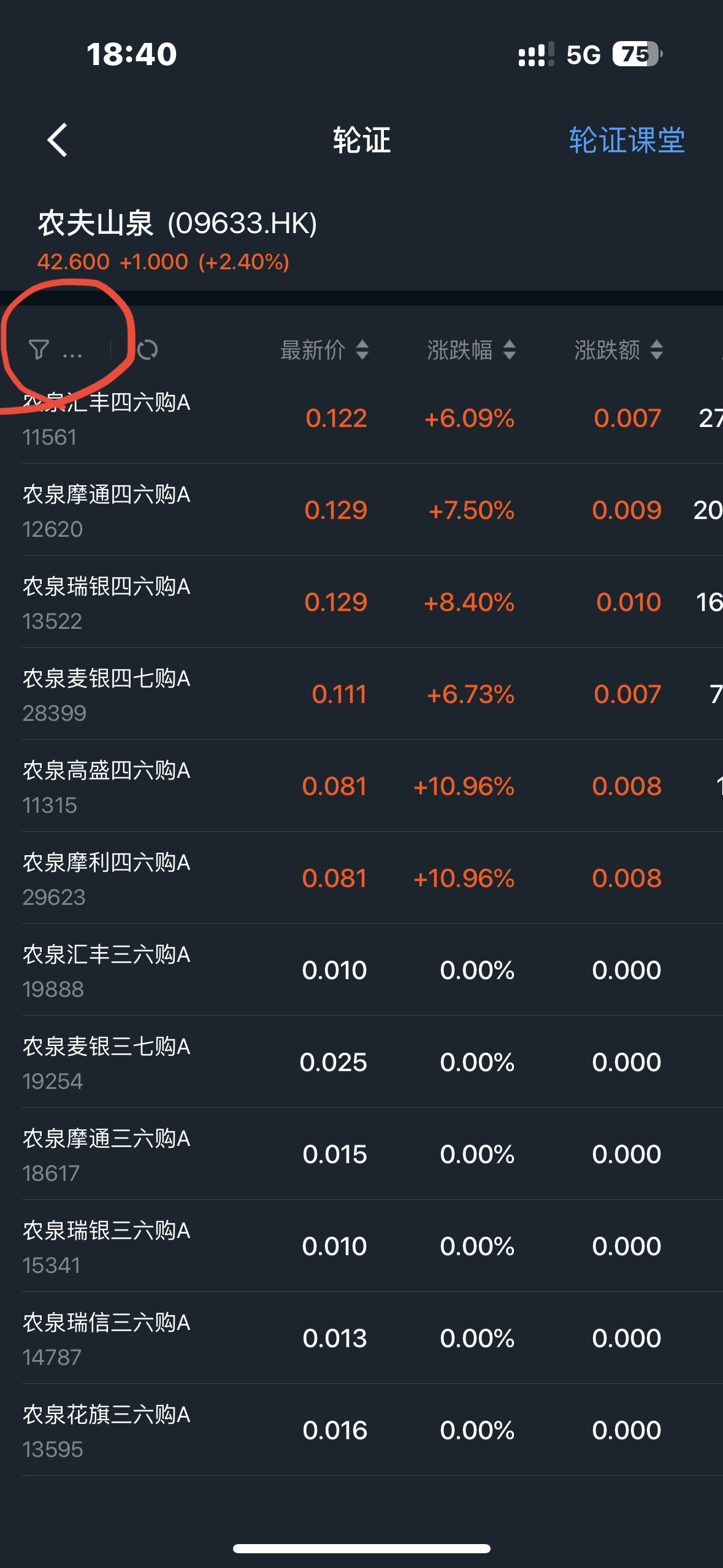The width and height of the screenshot is (723, 1568).
Task: Open 农泉花旗三六购A warrant 13595
Action: coord(107,1431)
